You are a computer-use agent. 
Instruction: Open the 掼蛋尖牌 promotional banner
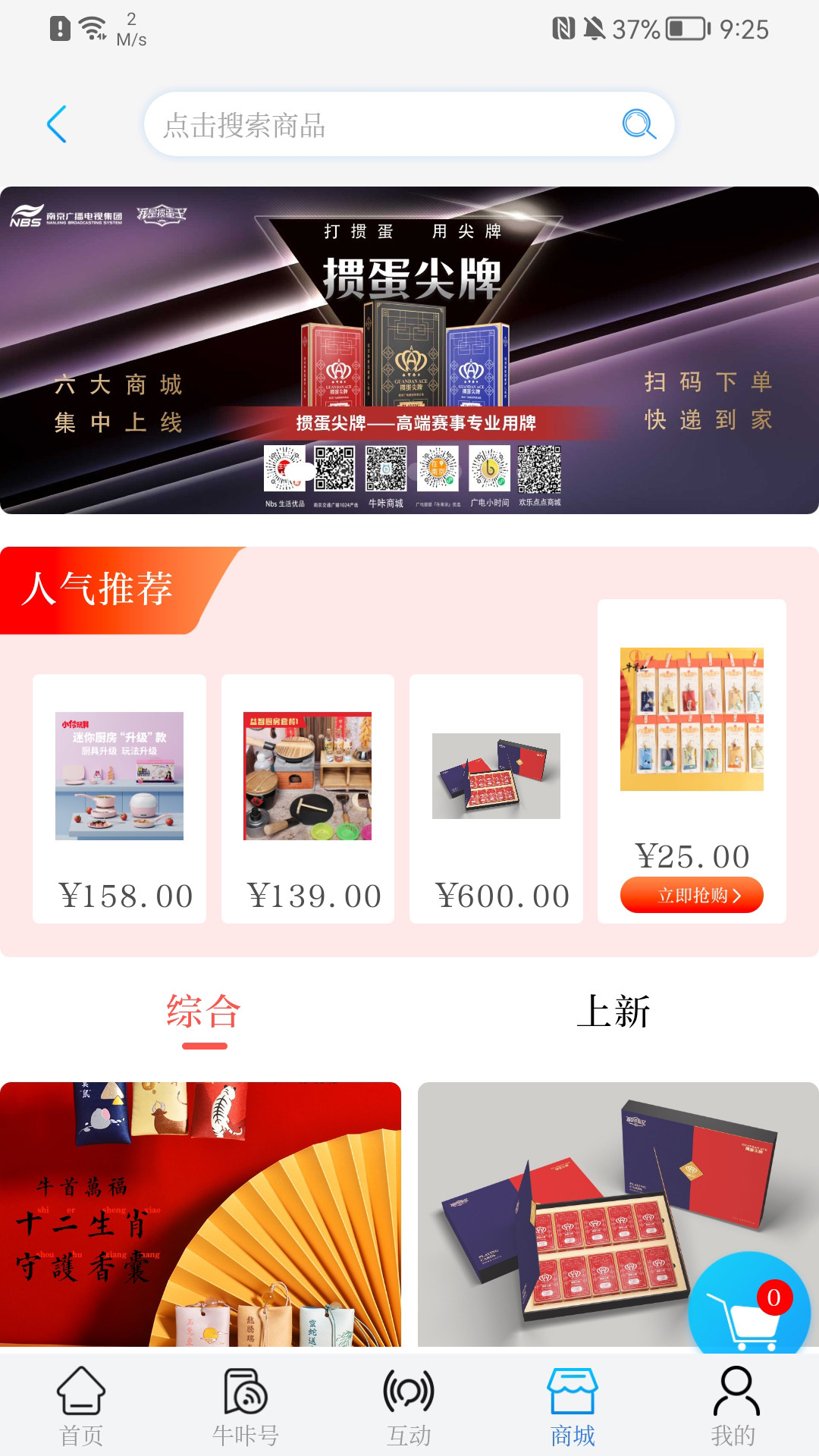point(409,350)
